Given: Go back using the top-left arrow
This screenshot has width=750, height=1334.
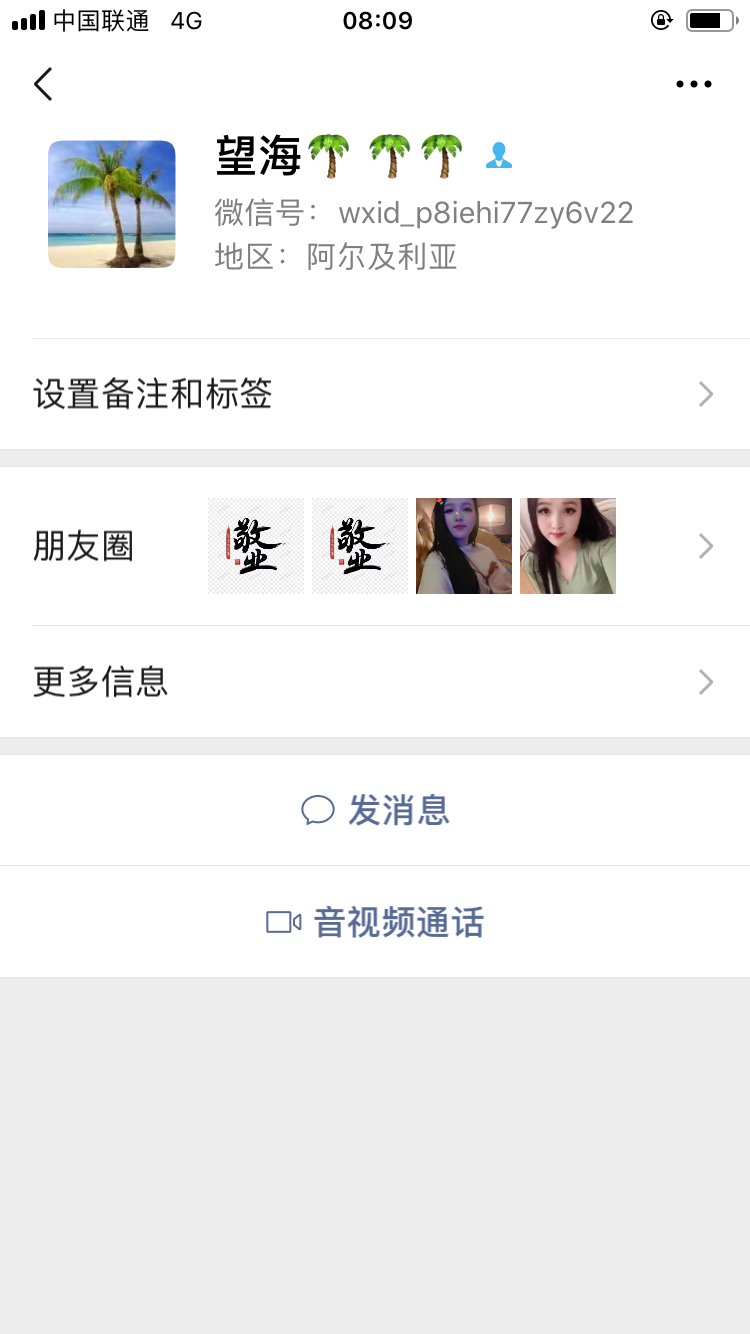Looking at the screenshot, I should (43, 85).
